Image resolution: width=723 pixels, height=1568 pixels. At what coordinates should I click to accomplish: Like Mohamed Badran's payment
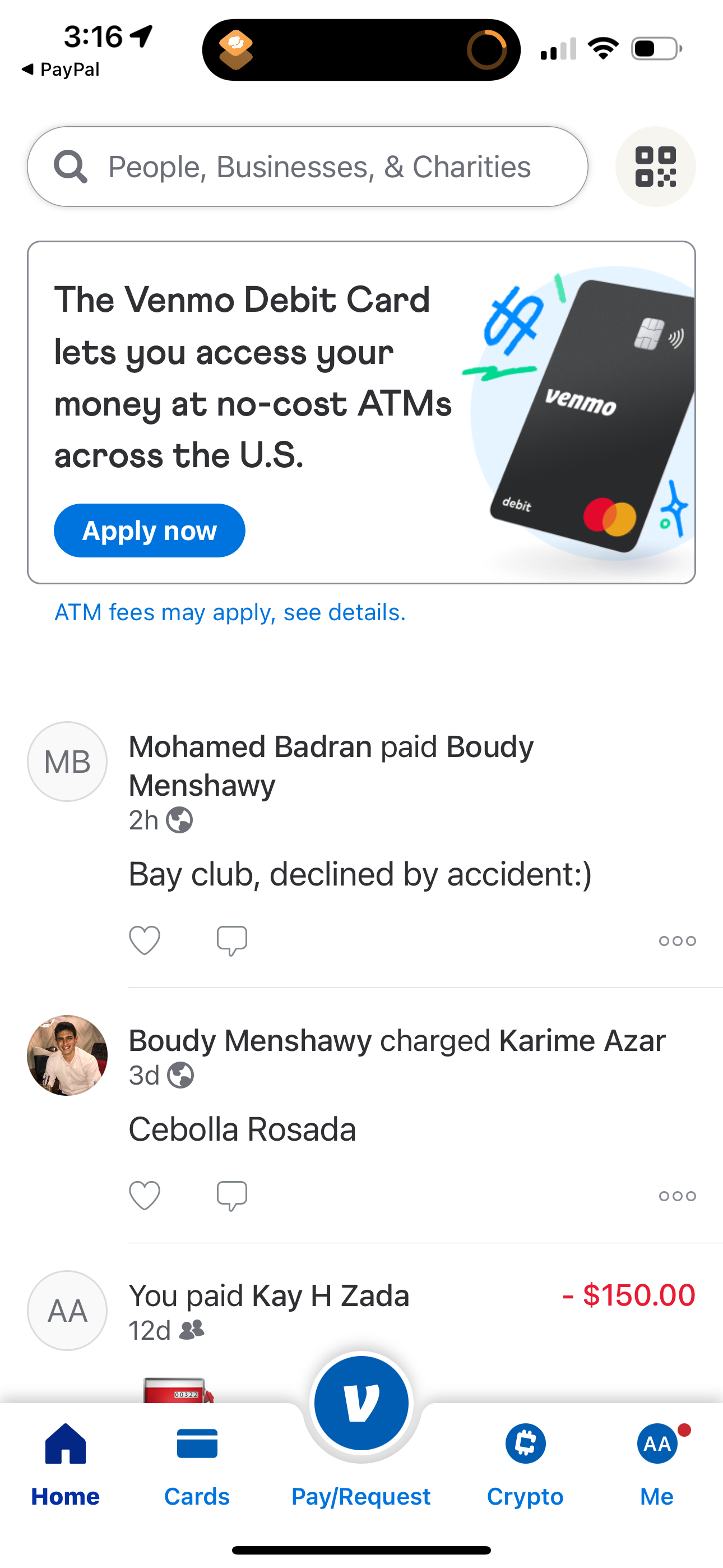tap(143, 940)
